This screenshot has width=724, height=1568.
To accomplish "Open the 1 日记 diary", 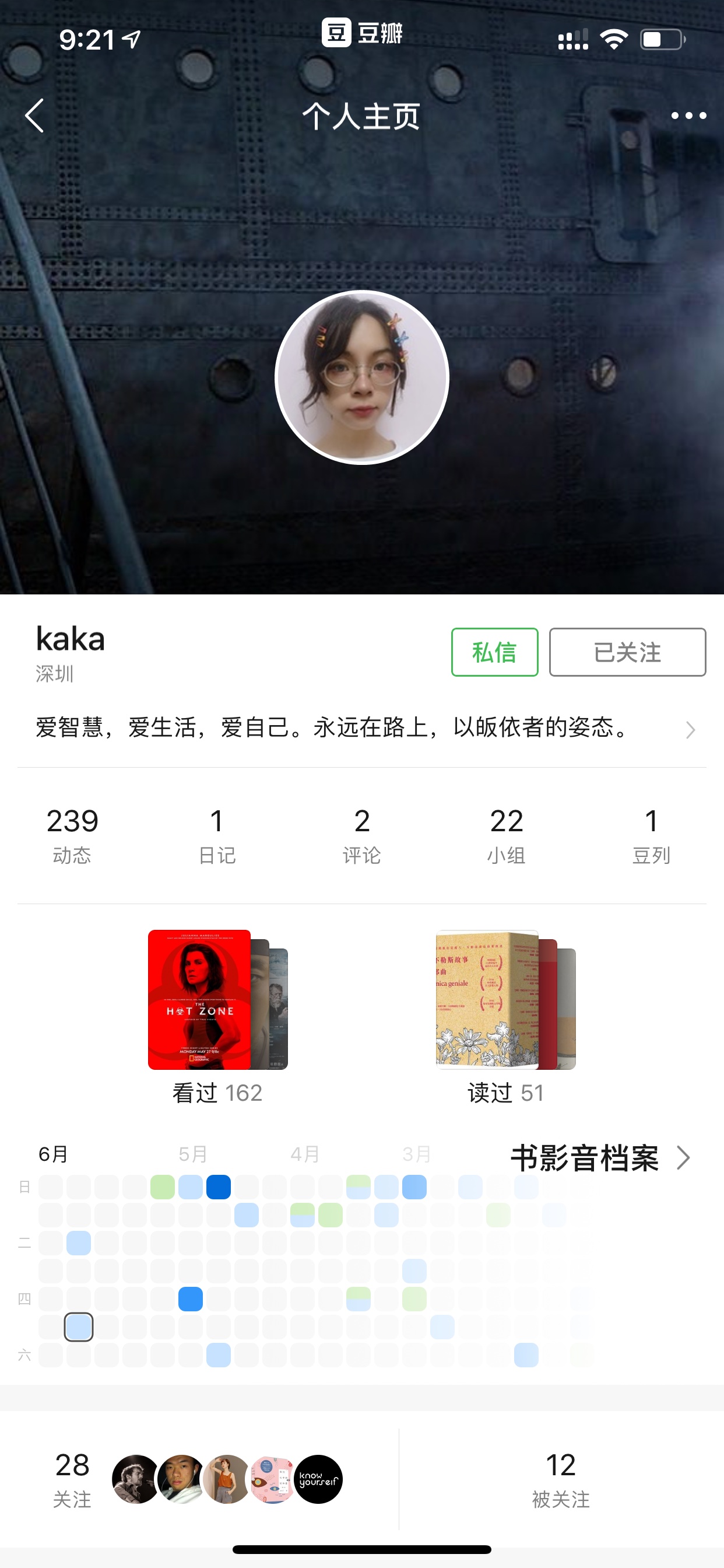I will [217, 835].
